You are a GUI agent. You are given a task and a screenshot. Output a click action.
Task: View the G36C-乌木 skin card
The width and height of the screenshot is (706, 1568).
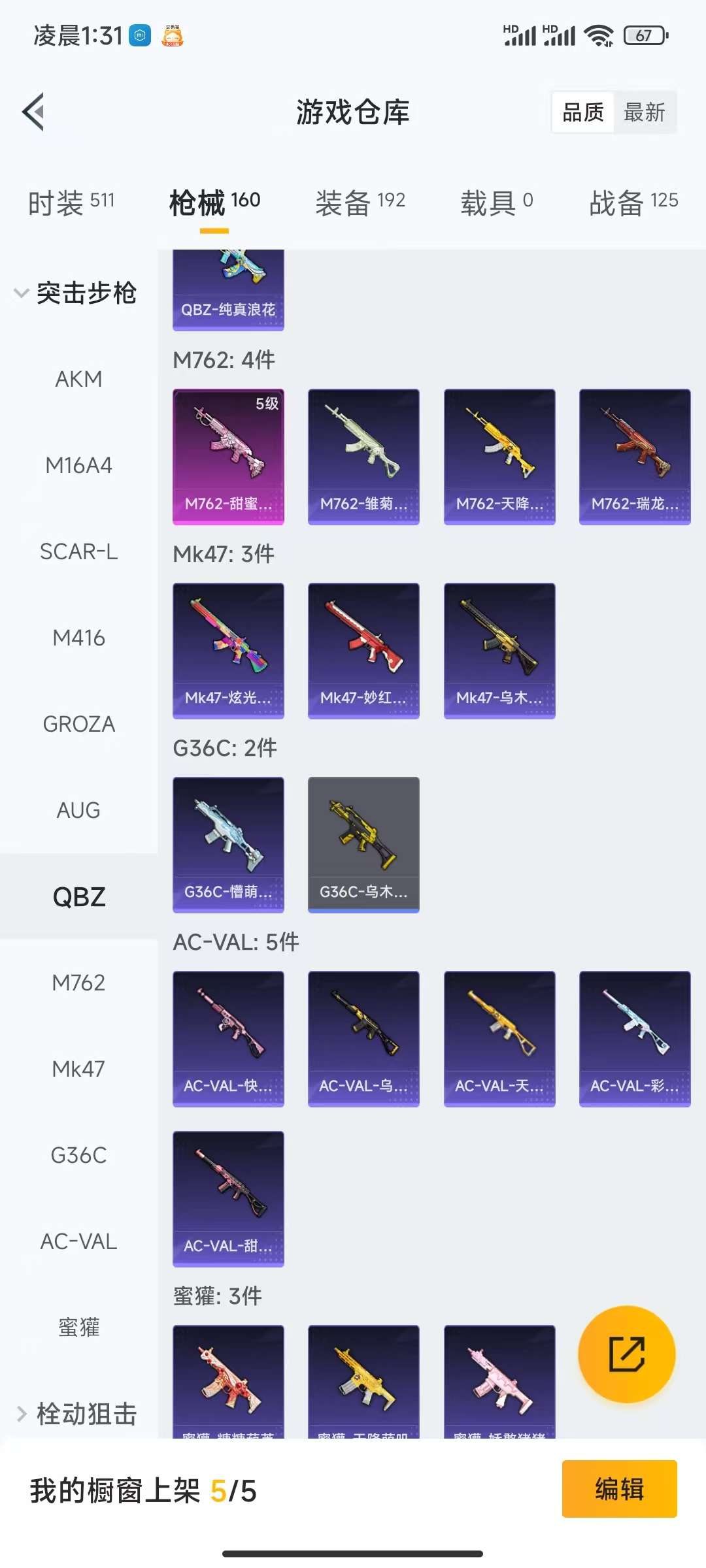pyautogui.click(x=363, y=844)
